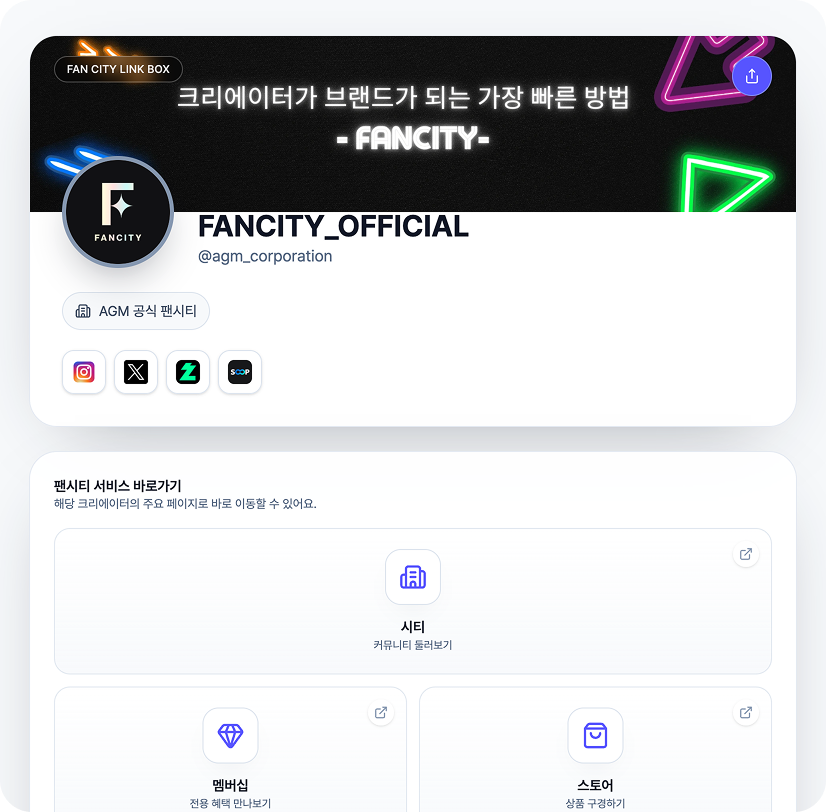The height and width of the screenshot is (812, 826).
Task: Open the Instagram link
Action: coord(84,372)
